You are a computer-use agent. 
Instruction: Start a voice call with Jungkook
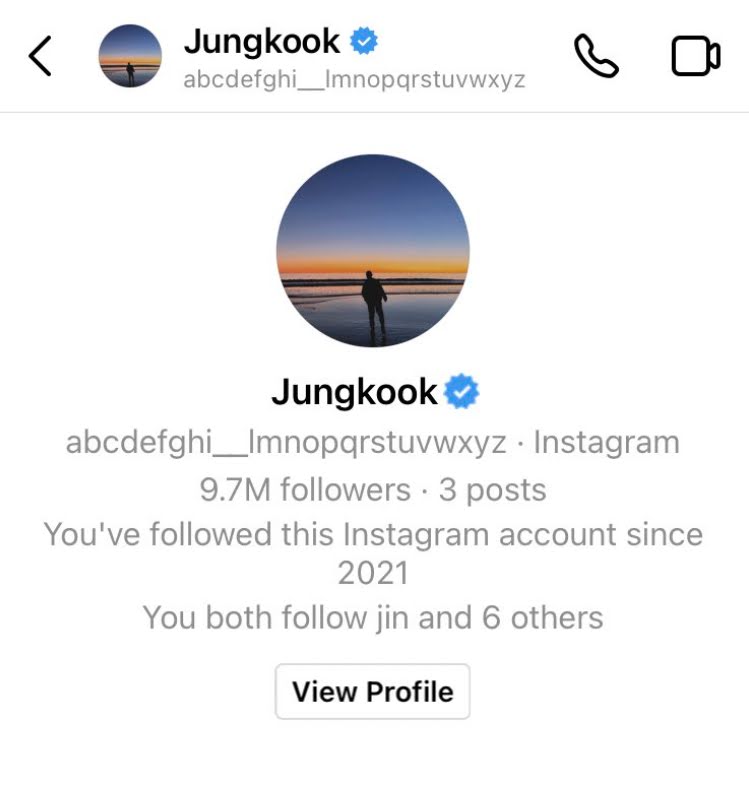(x=596, y=56)
